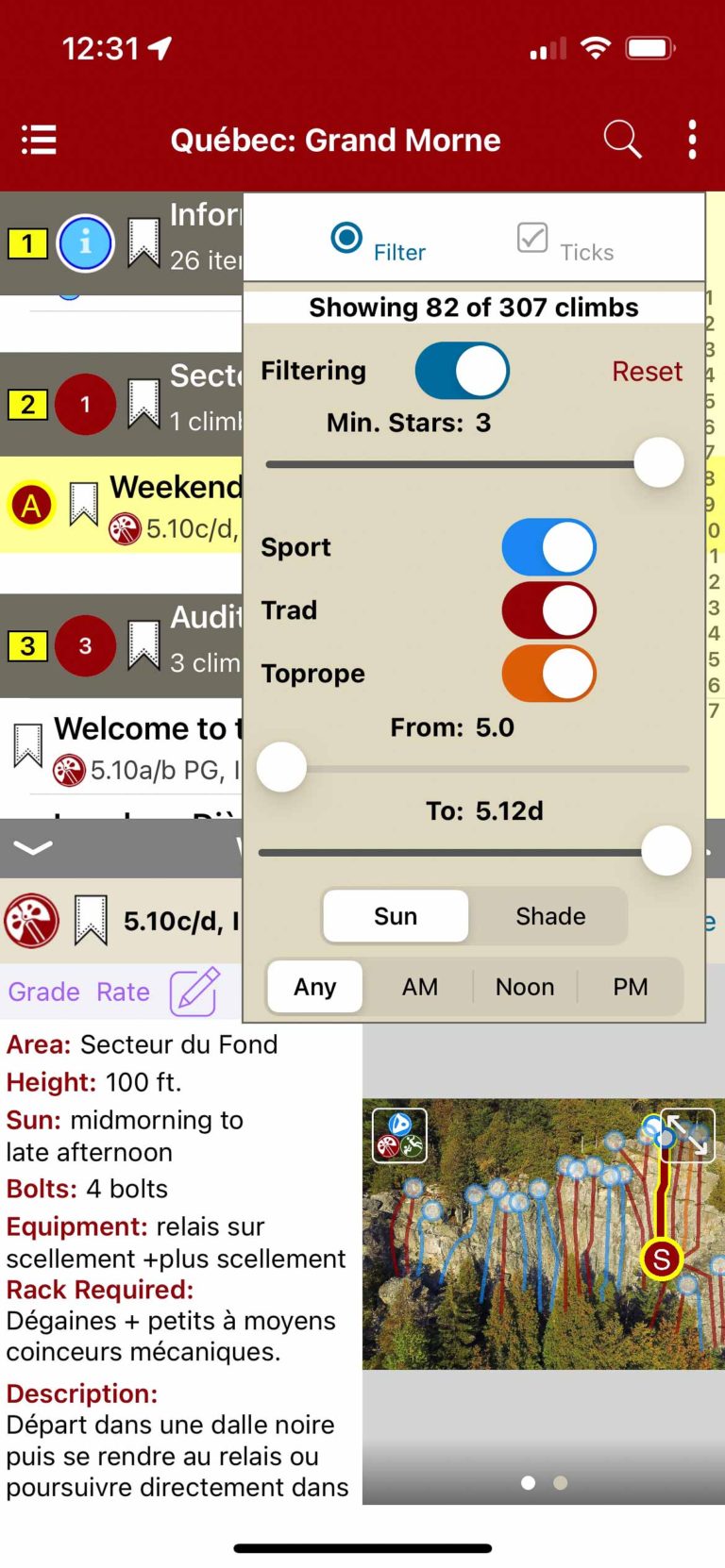
Task: Collapse the climb detail panel chevron
Action: click(33, 847)
